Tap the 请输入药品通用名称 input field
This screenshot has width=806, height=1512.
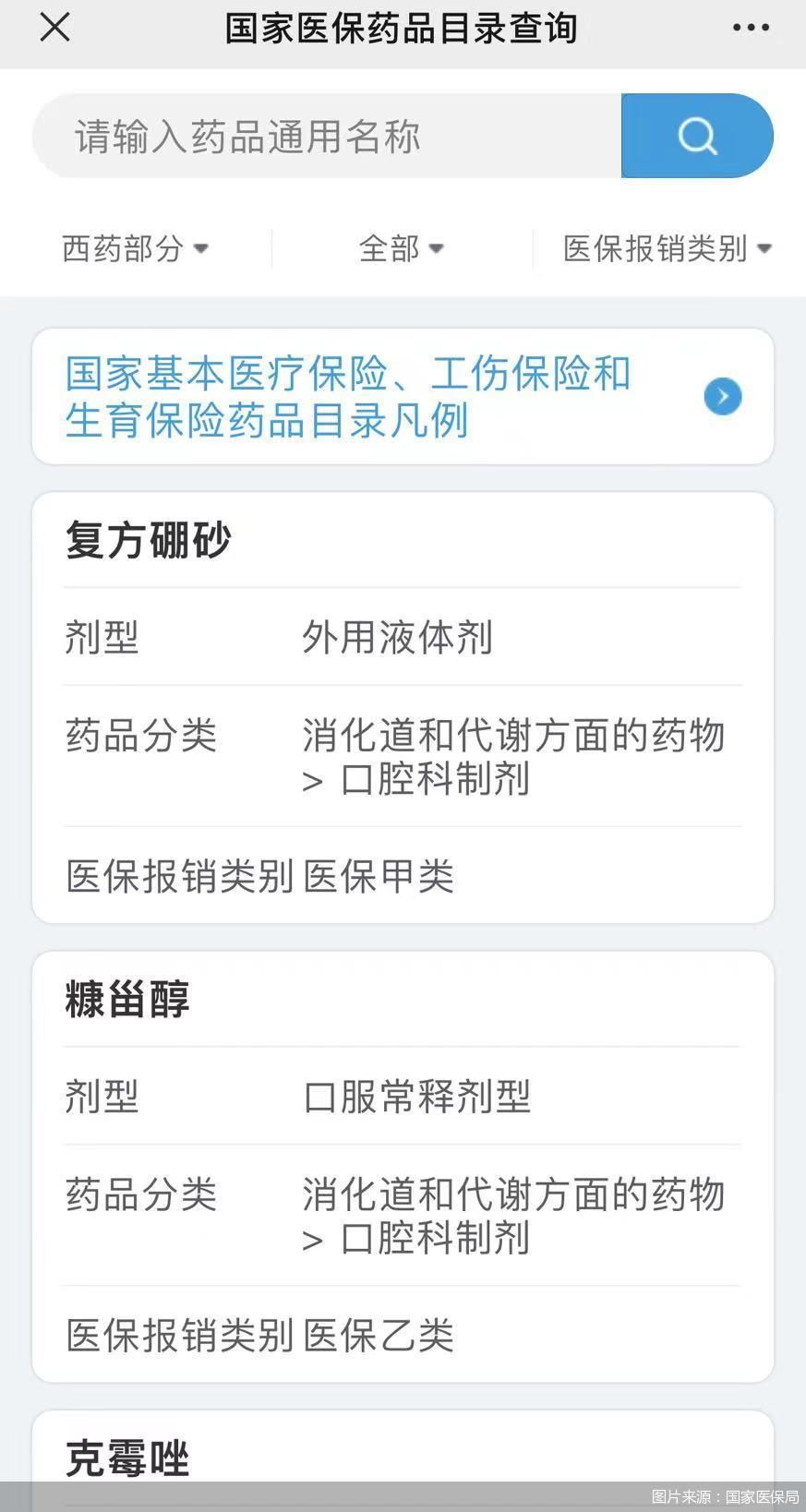pyautogui.click(x=328, y=136)
